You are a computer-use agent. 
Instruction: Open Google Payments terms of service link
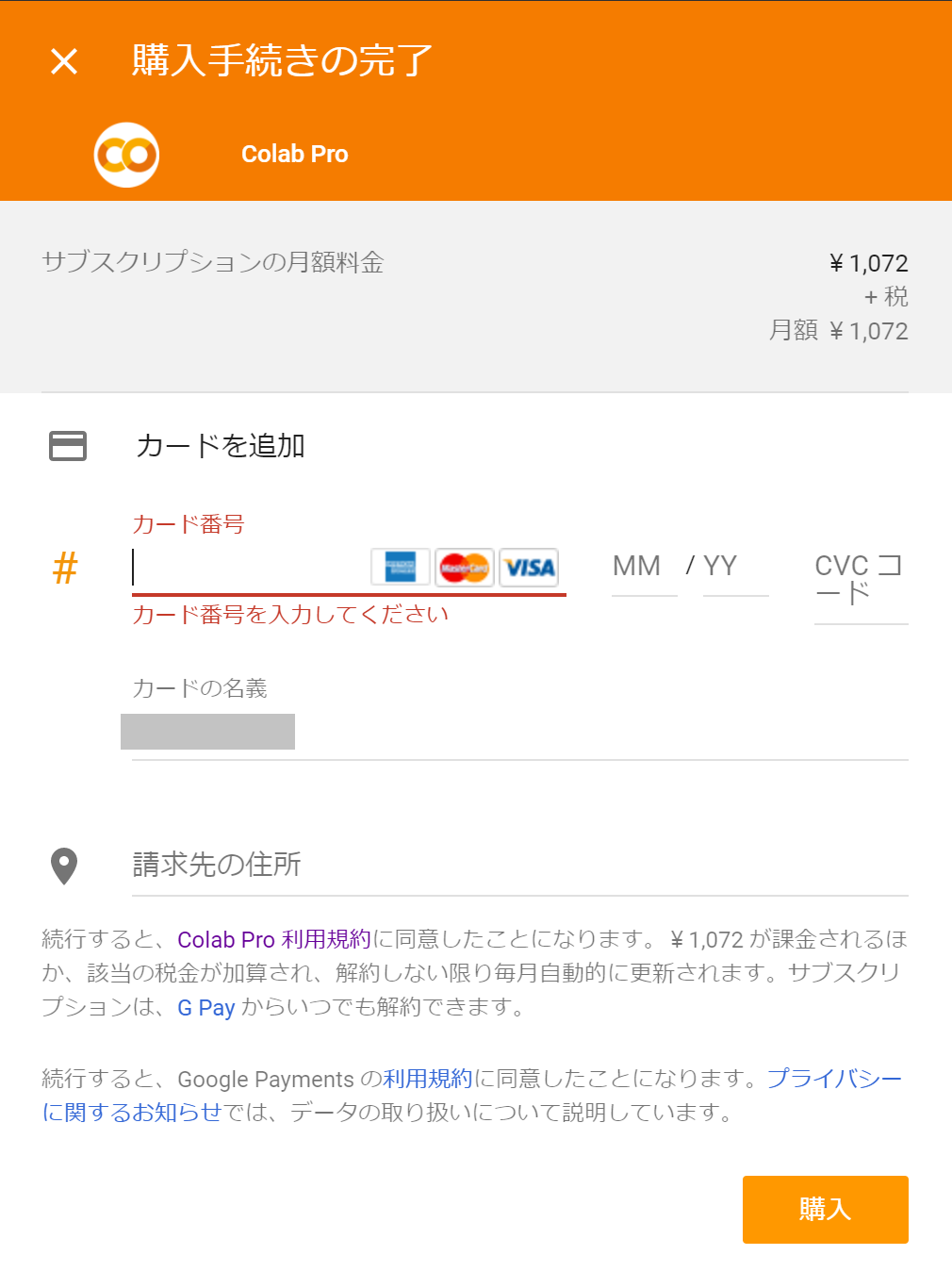(x=427, y=1079)
